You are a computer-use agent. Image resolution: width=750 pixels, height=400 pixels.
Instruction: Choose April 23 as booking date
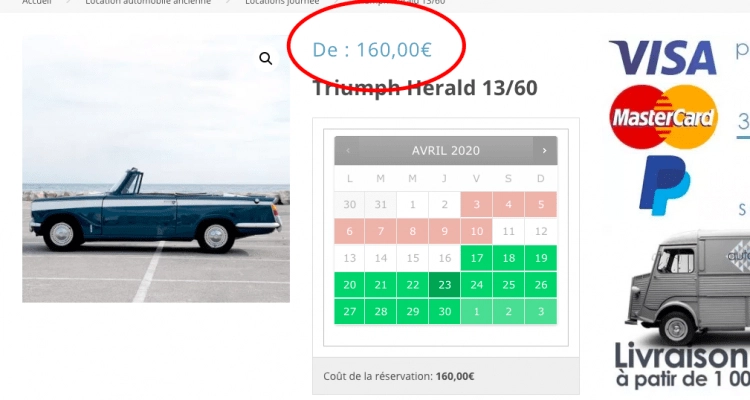(445, 285)
